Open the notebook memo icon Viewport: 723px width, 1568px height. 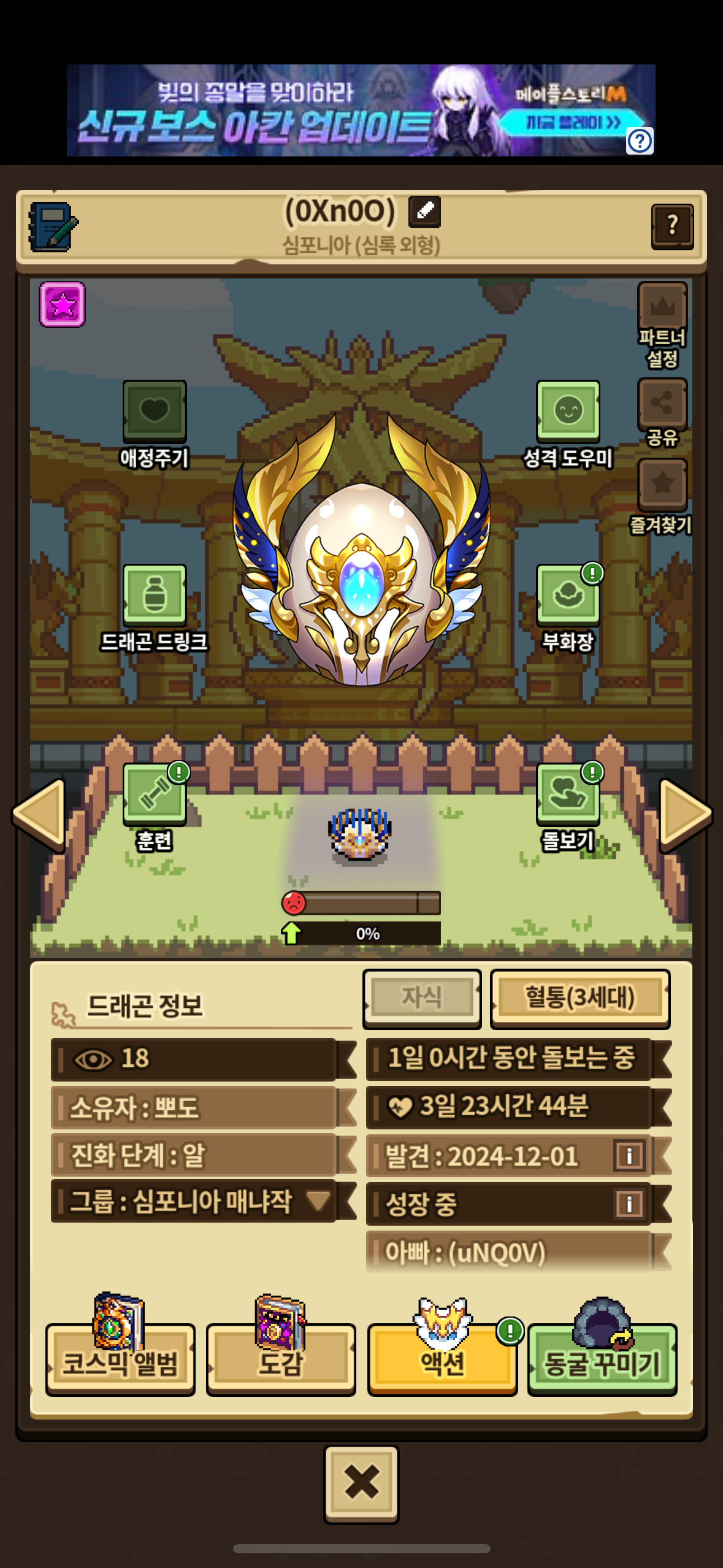pos(53,227)
